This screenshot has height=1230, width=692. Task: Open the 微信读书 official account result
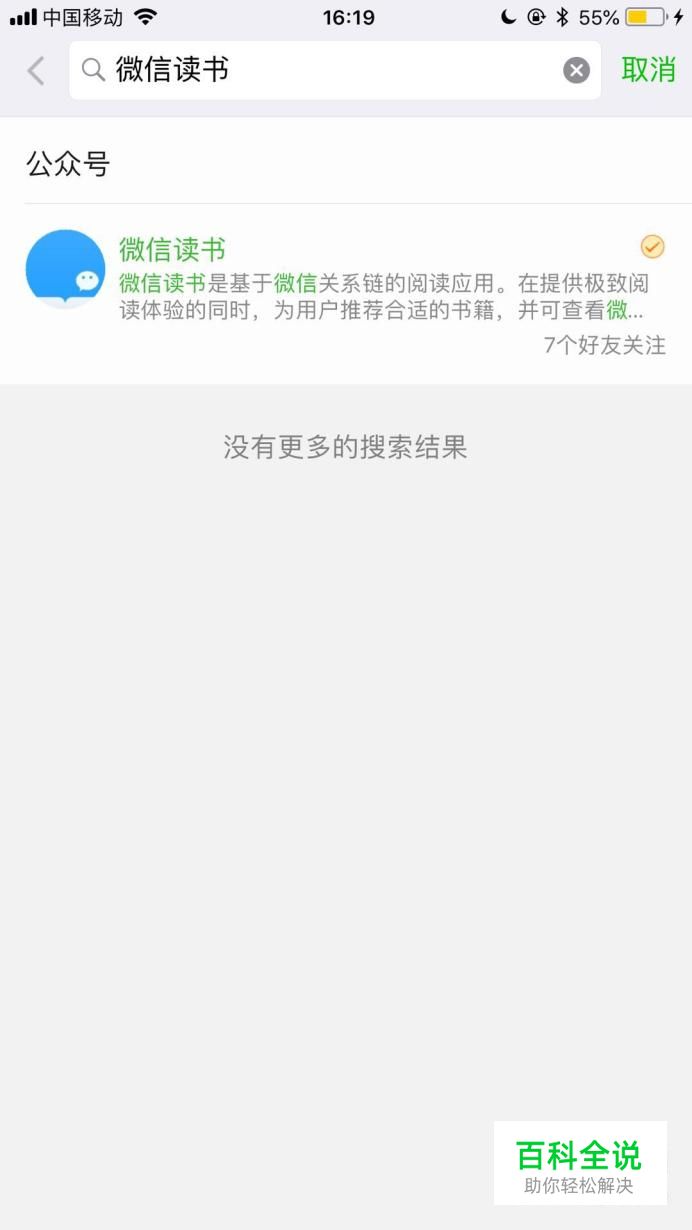coord(346,294)
